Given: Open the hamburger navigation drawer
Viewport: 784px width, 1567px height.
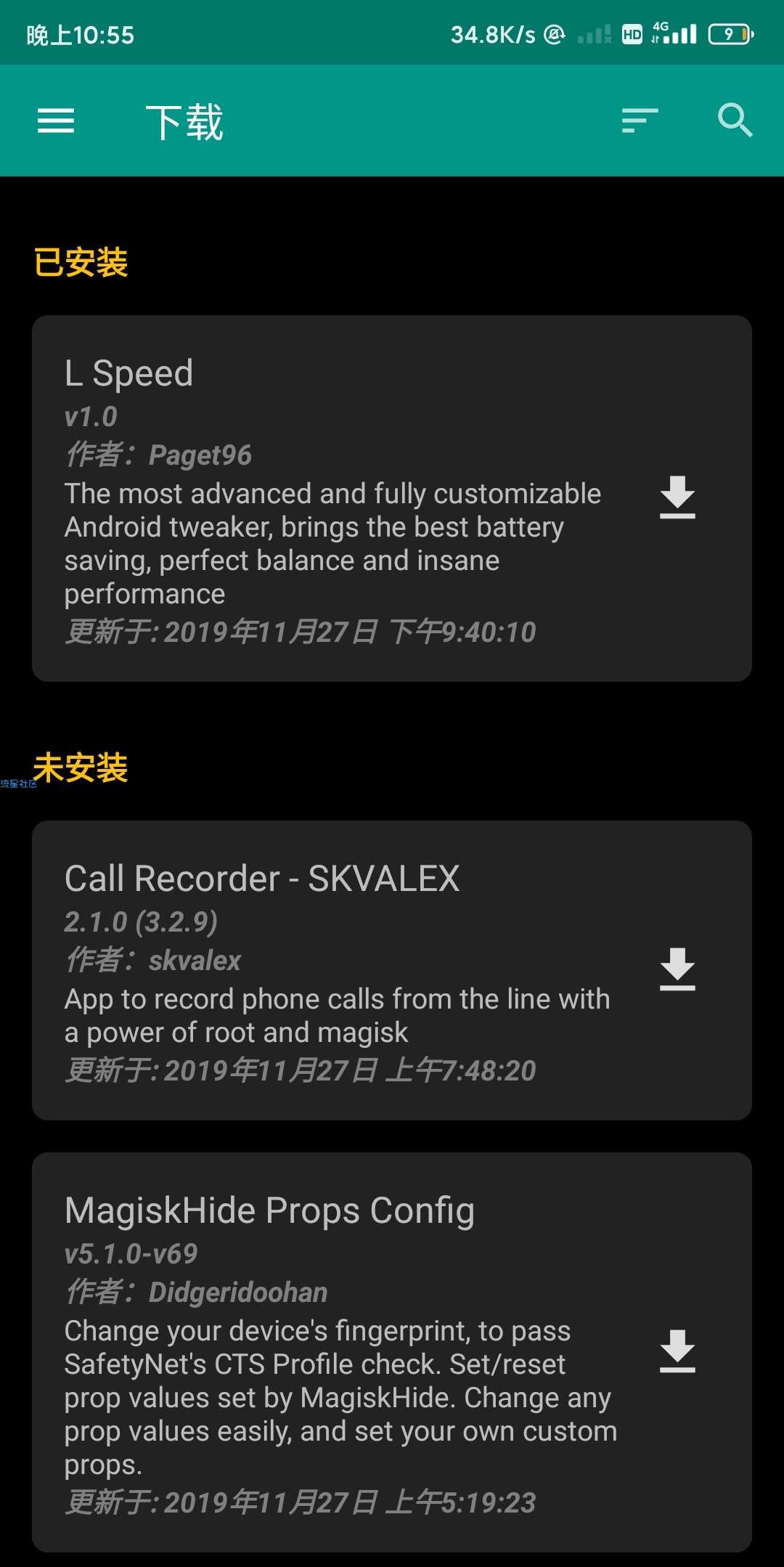Looking at the screenshot, I should pyautogui.click(x=56, y=121).
